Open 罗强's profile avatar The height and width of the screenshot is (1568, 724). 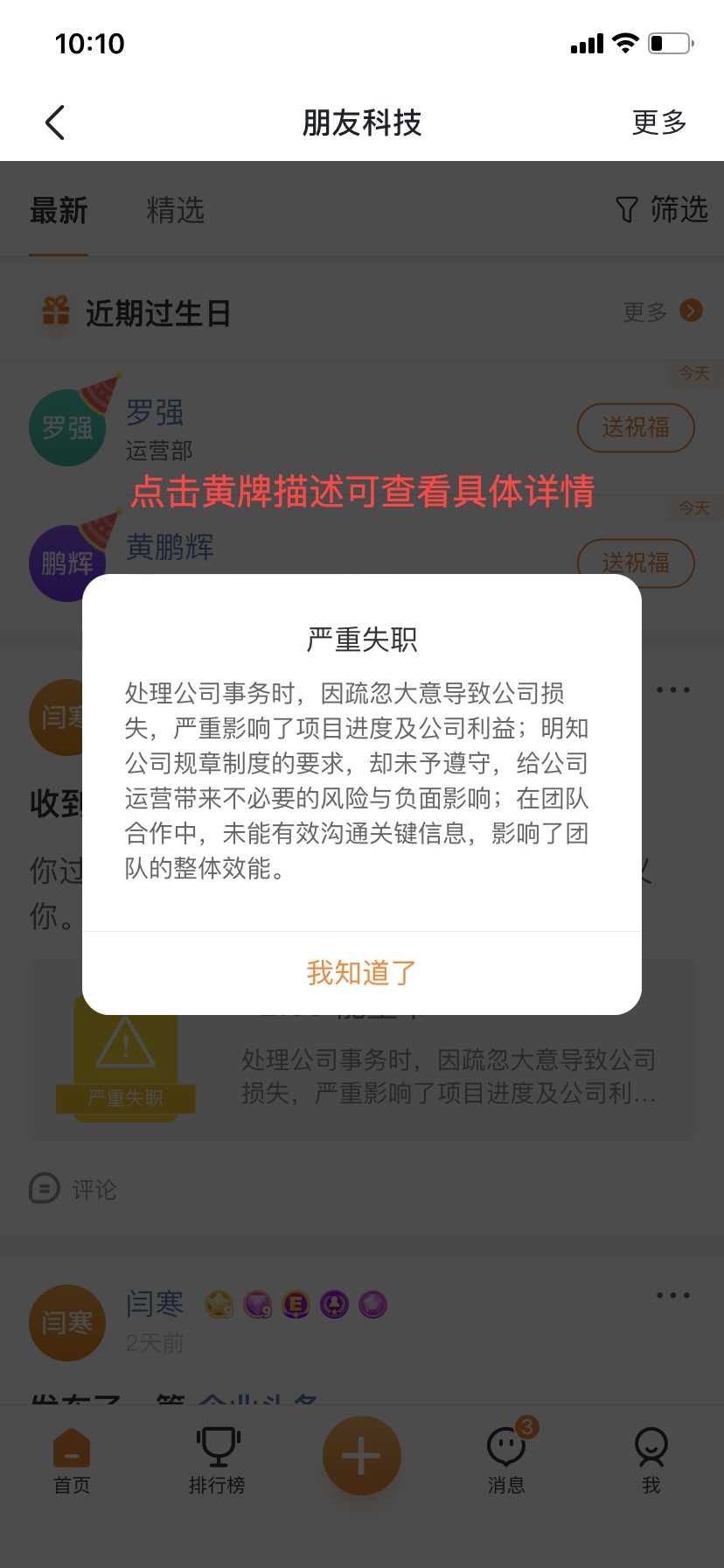(67, 428)
